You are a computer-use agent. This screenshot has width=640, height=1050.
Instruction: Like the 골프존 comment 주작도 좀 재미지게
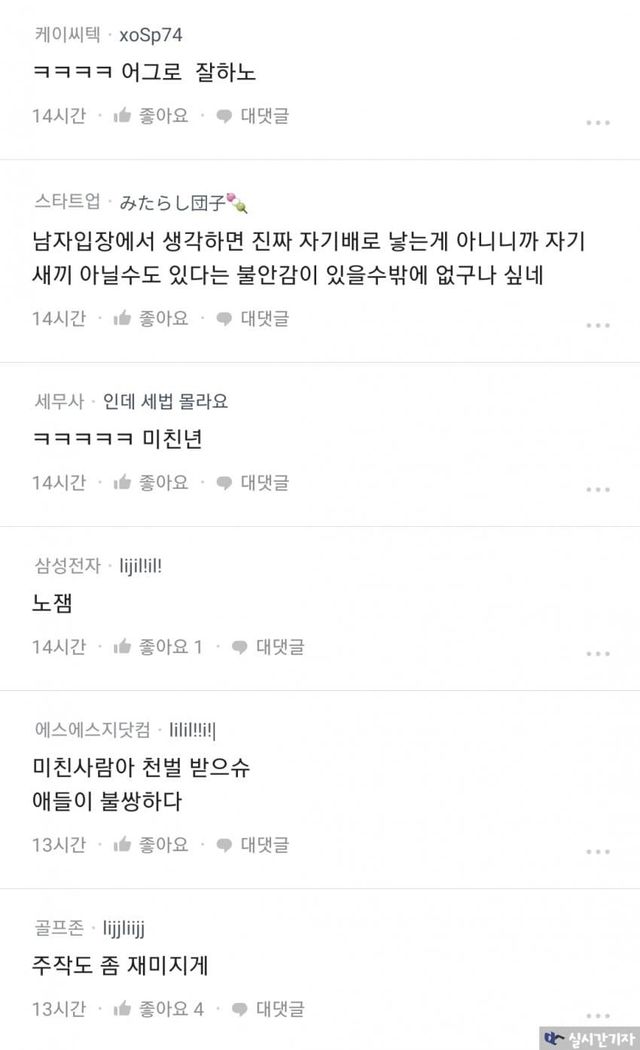coord(158,1009)
